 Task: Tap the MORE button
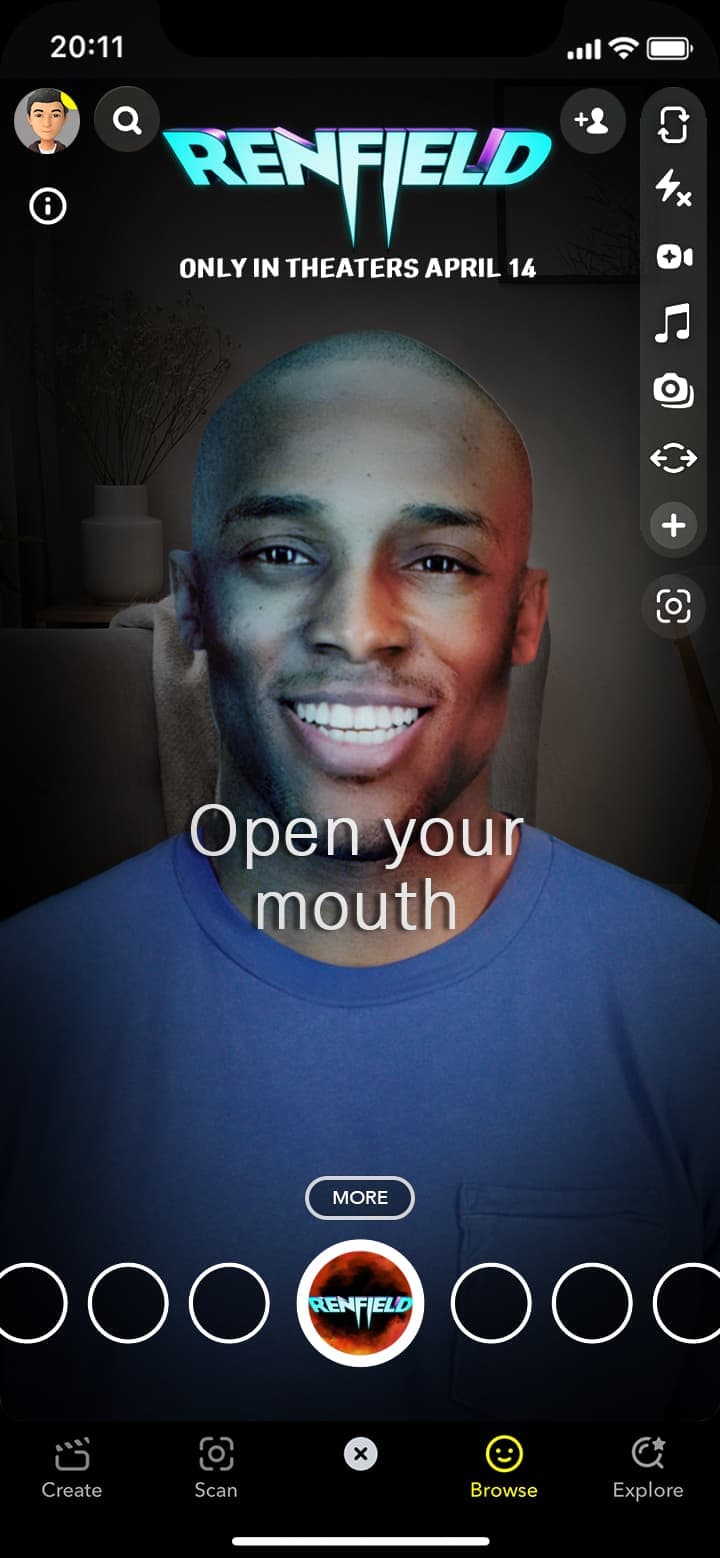[360, 1198]
